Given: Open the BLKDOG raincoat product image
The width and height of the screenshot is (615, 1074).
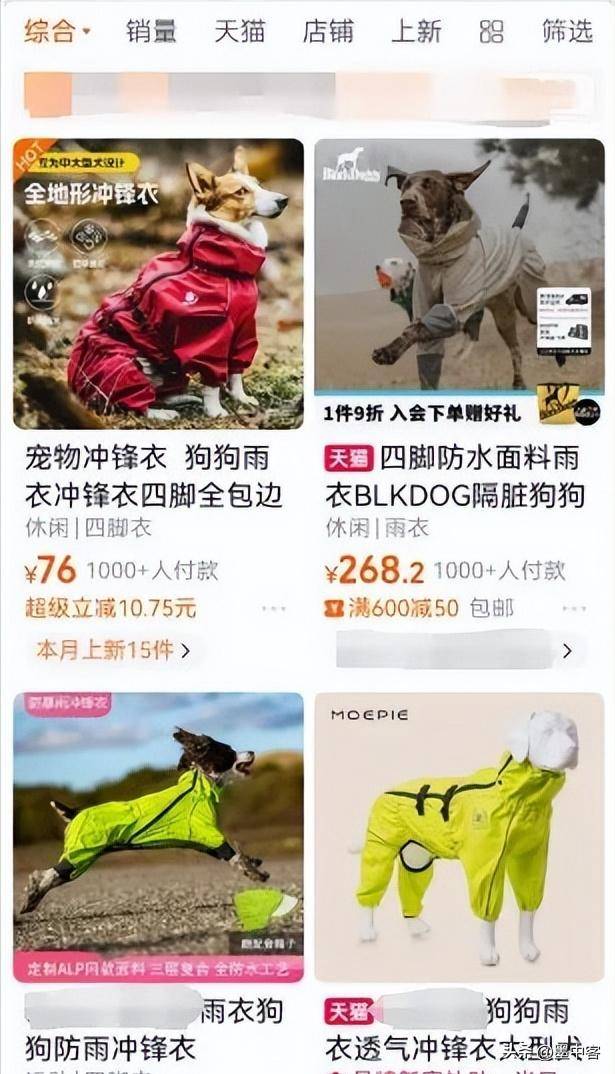Looking at the screenshot, I should pos(459,270).
